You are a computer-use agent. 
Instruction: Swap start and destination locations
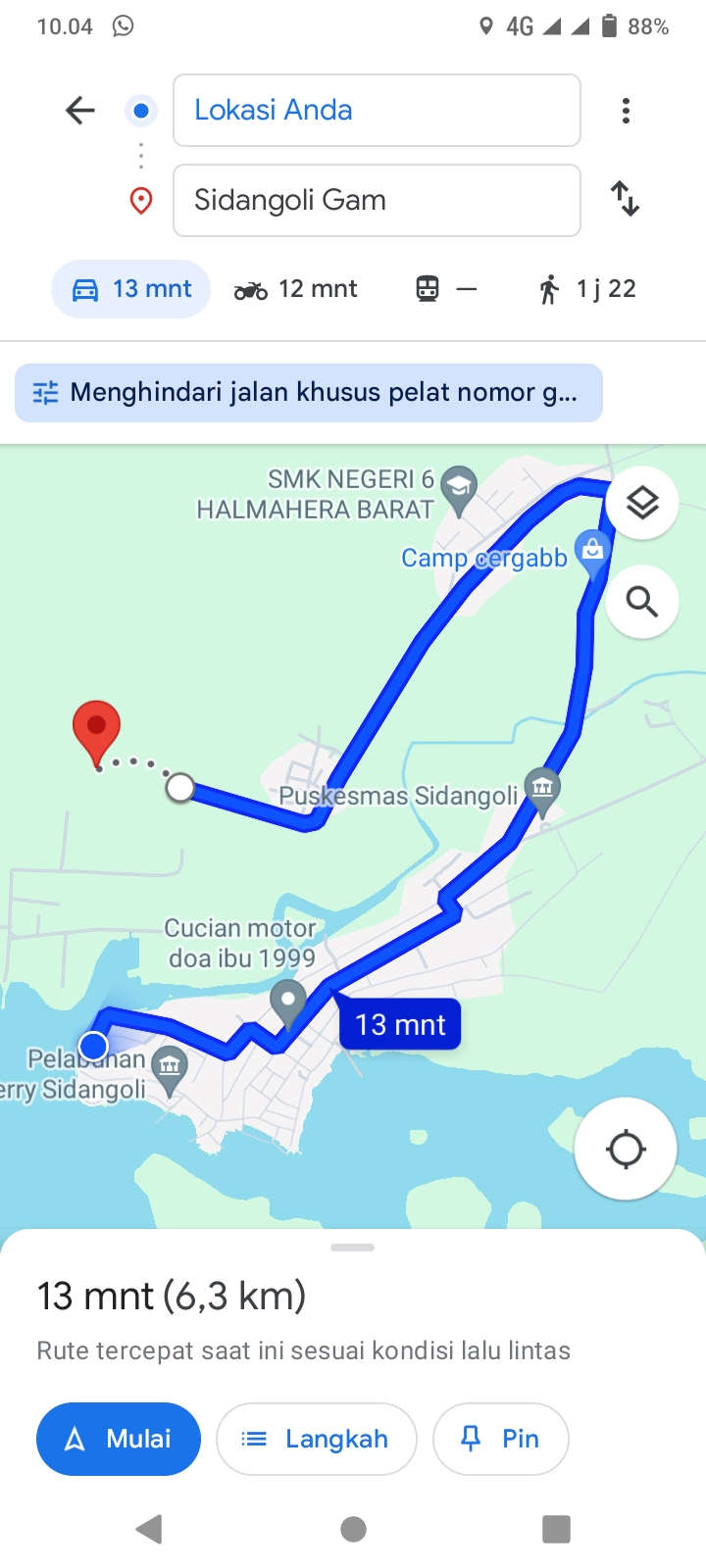tap(625, 199)
